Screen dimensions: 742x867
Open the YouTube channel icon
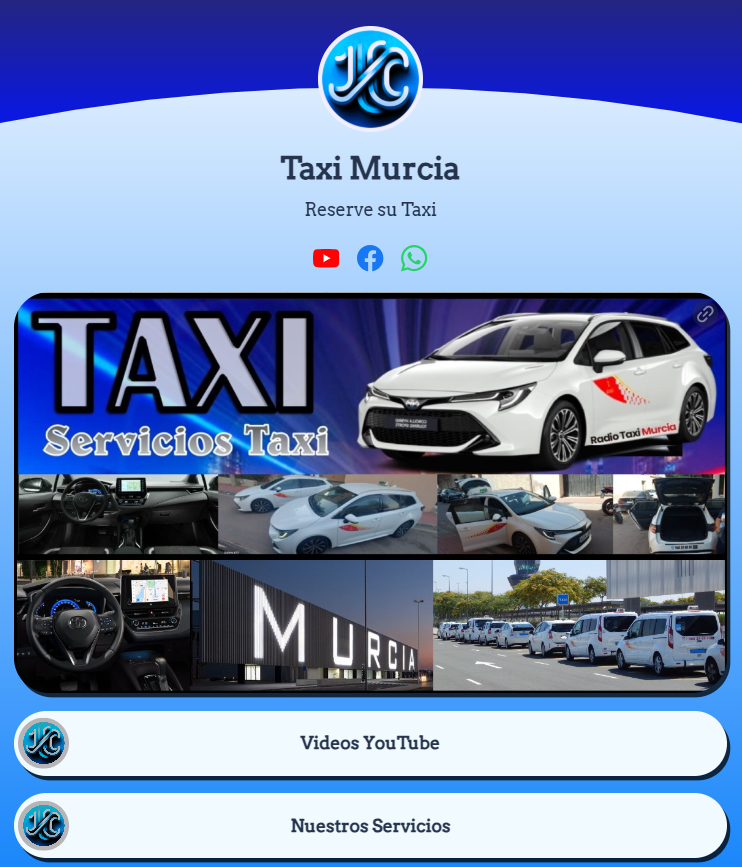tap(326, 258)
